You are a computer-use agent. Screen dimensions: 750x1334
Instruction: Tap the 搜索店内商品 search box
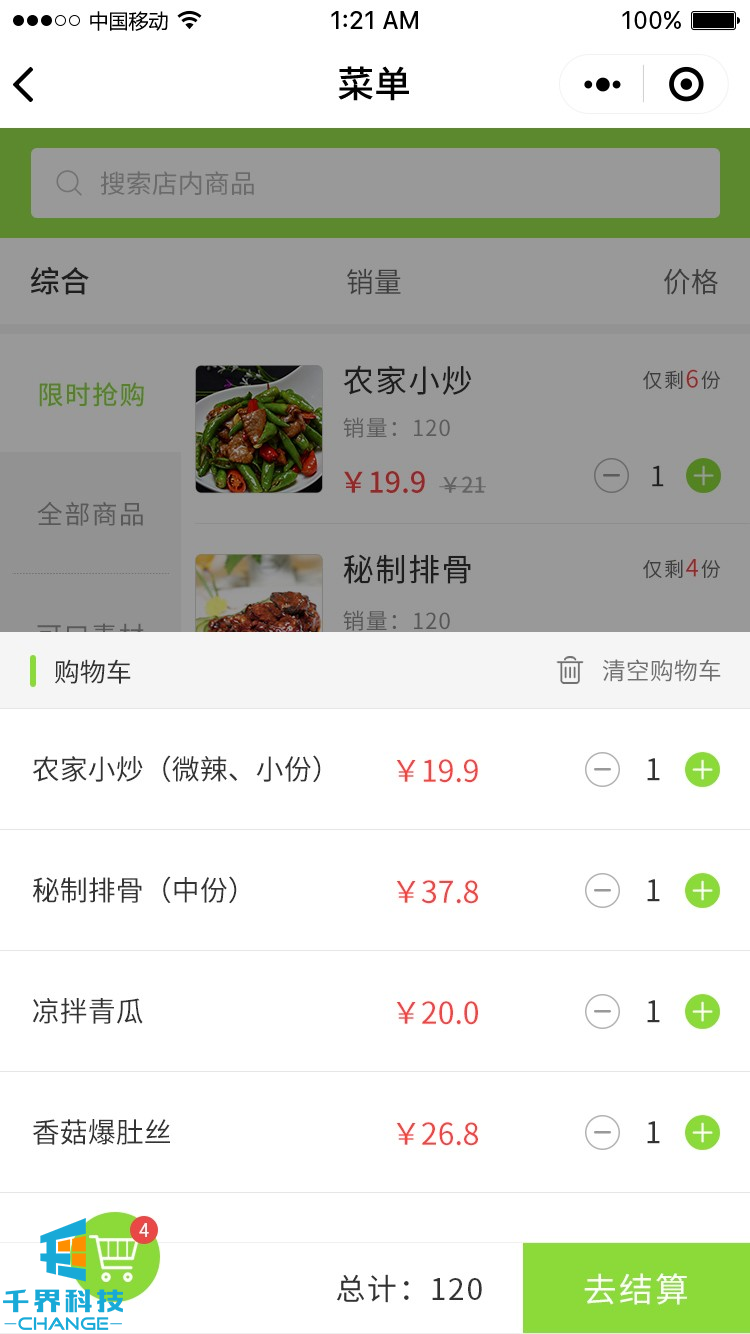pyautogui.click(x=375, y=183)
